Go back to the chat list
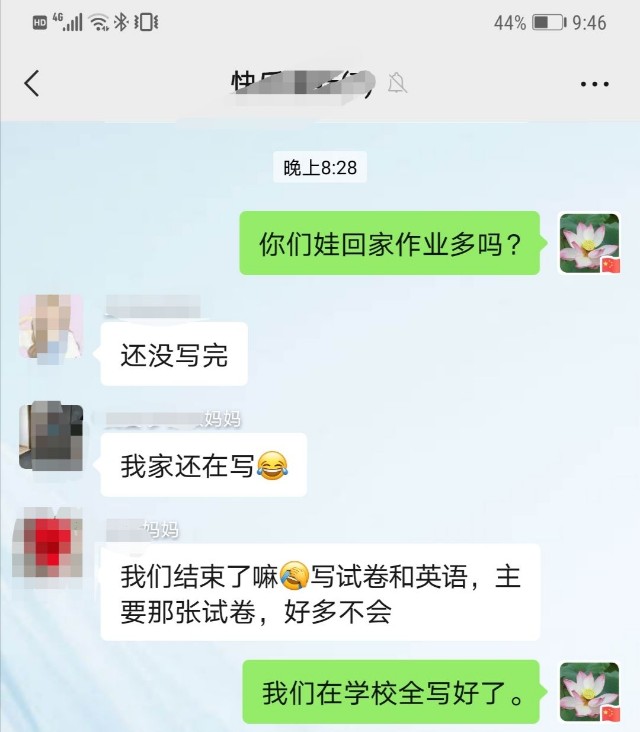This screenshot has height=732, width=640. [32, 83]
